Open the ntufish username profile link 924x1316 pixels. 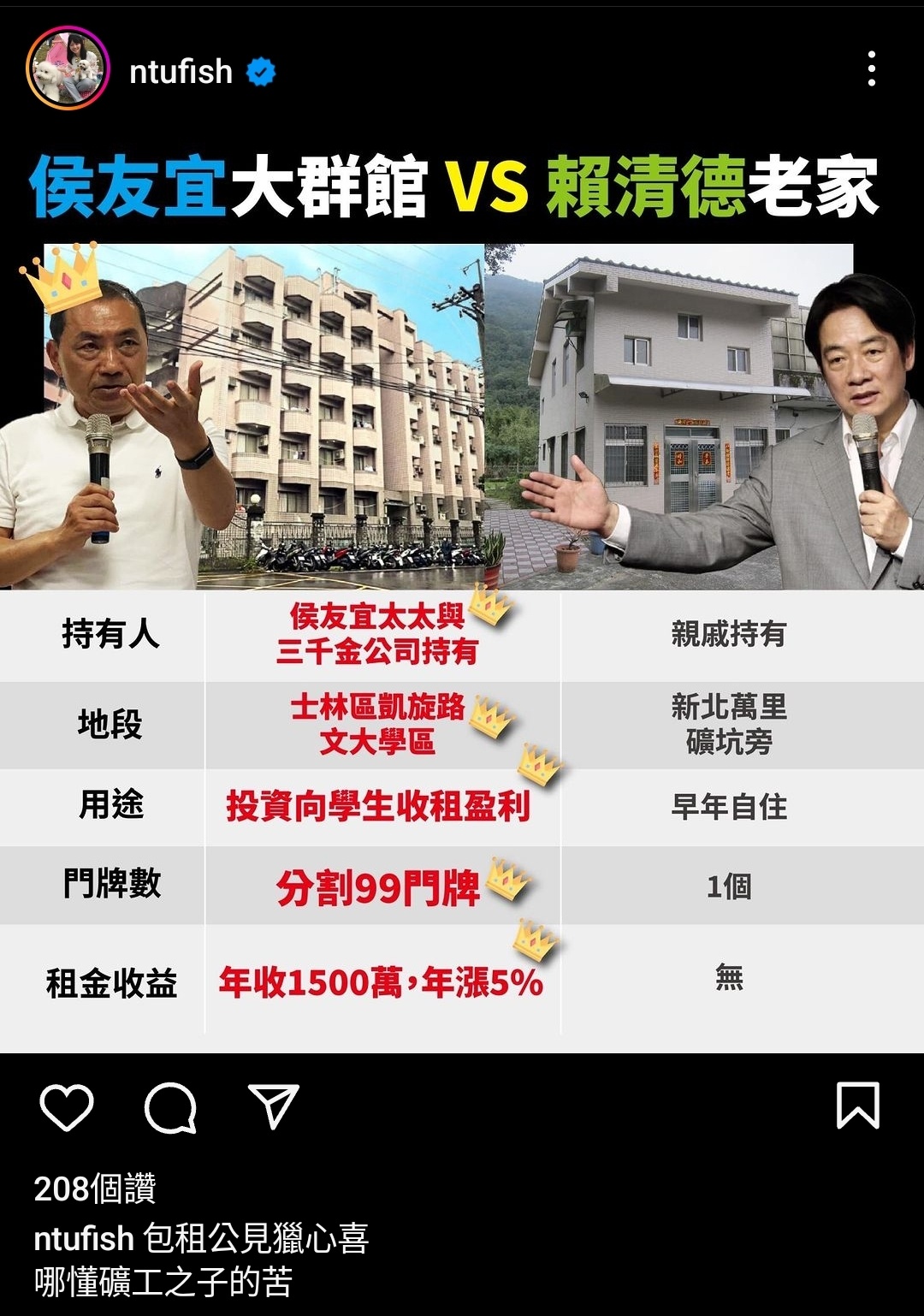point(181,72)
